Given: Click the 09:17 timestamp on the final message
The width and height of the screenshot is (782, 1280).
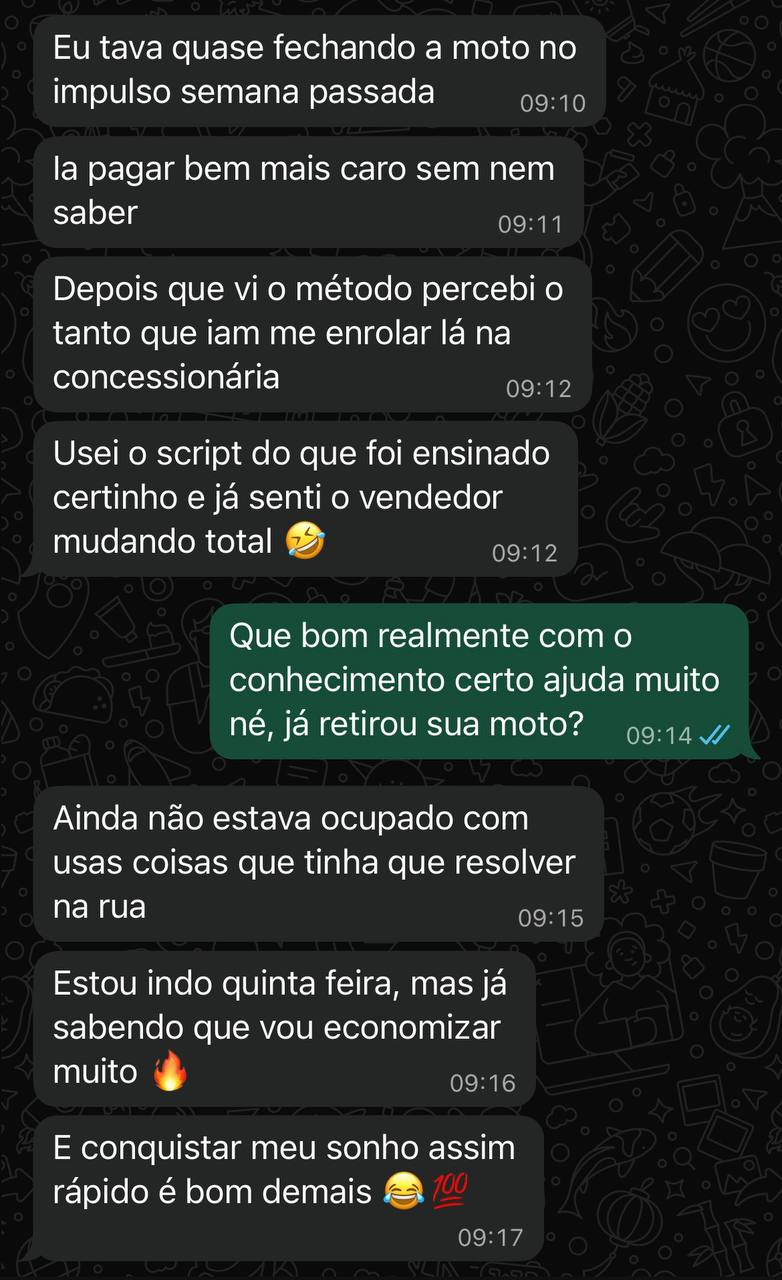Looking at the screenshot, I should click(x=492, y=1237).
